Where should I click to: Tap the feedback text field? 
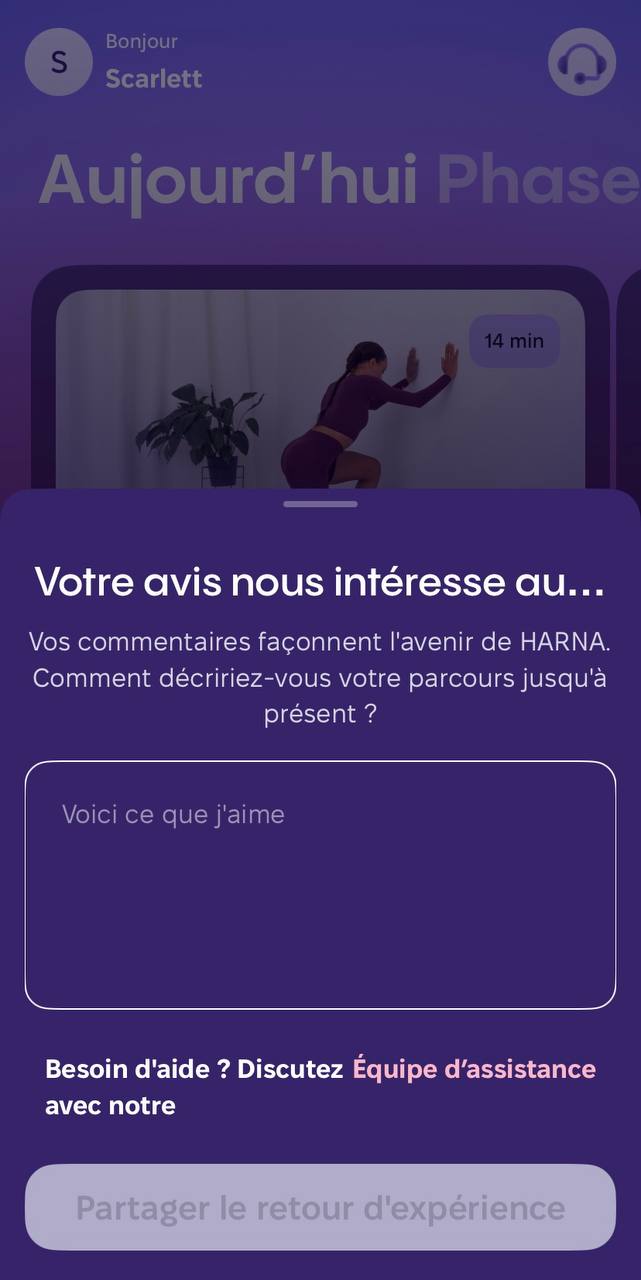[320, 885]
